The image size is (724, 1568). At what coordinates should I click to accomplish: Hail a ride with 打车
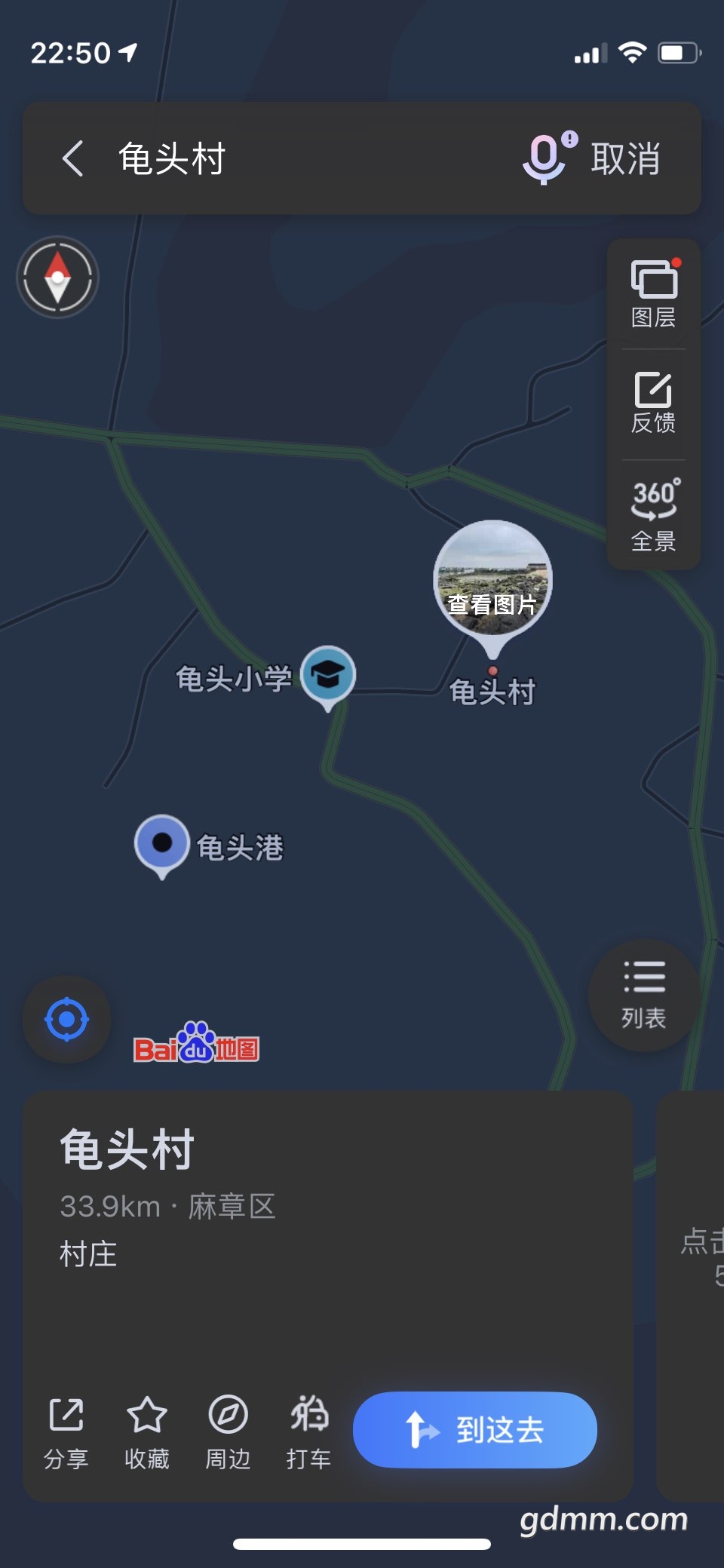[x=308, y=1433]
